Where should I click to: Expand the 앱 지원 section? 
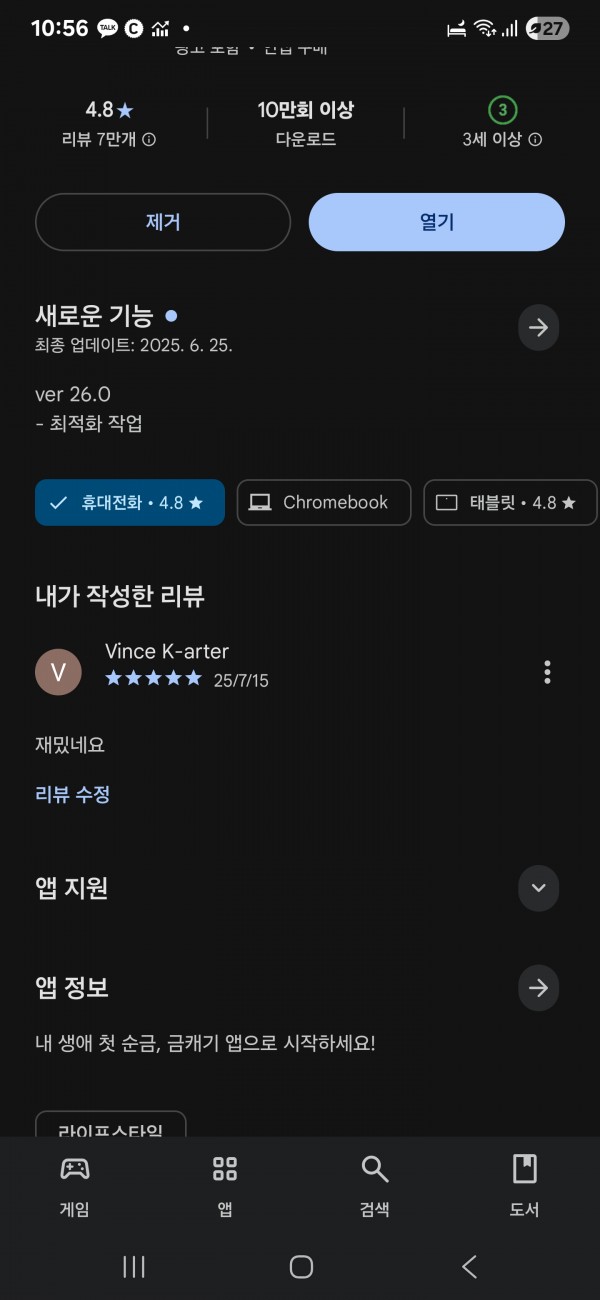(539, 888)
